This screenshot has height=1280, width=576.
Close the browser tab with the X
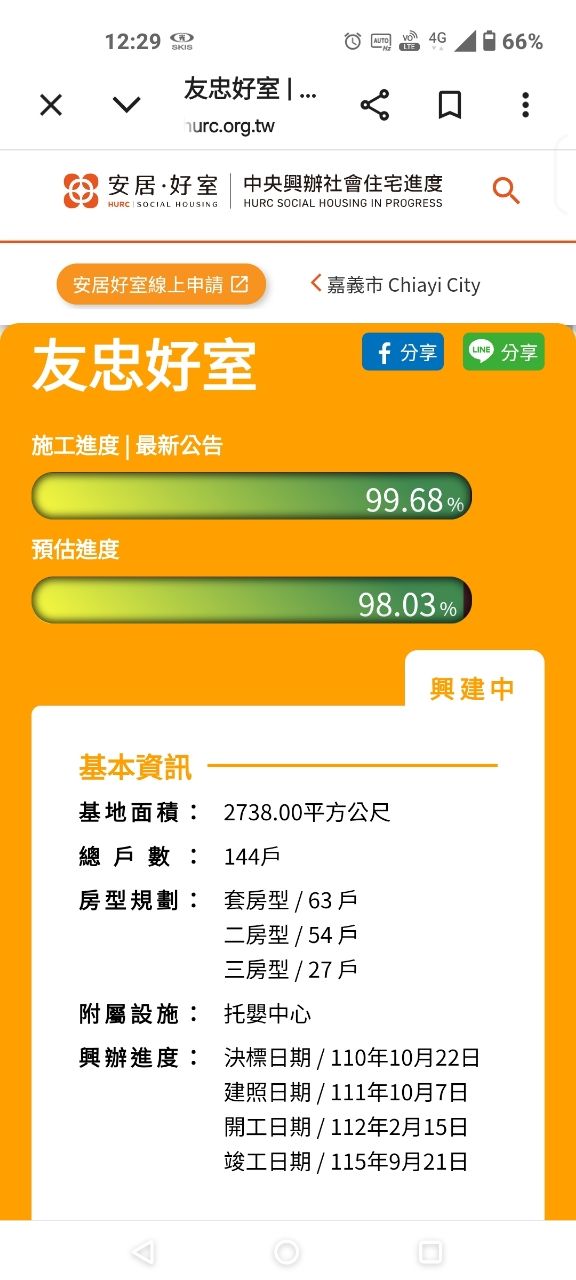[x=51, y=105]
